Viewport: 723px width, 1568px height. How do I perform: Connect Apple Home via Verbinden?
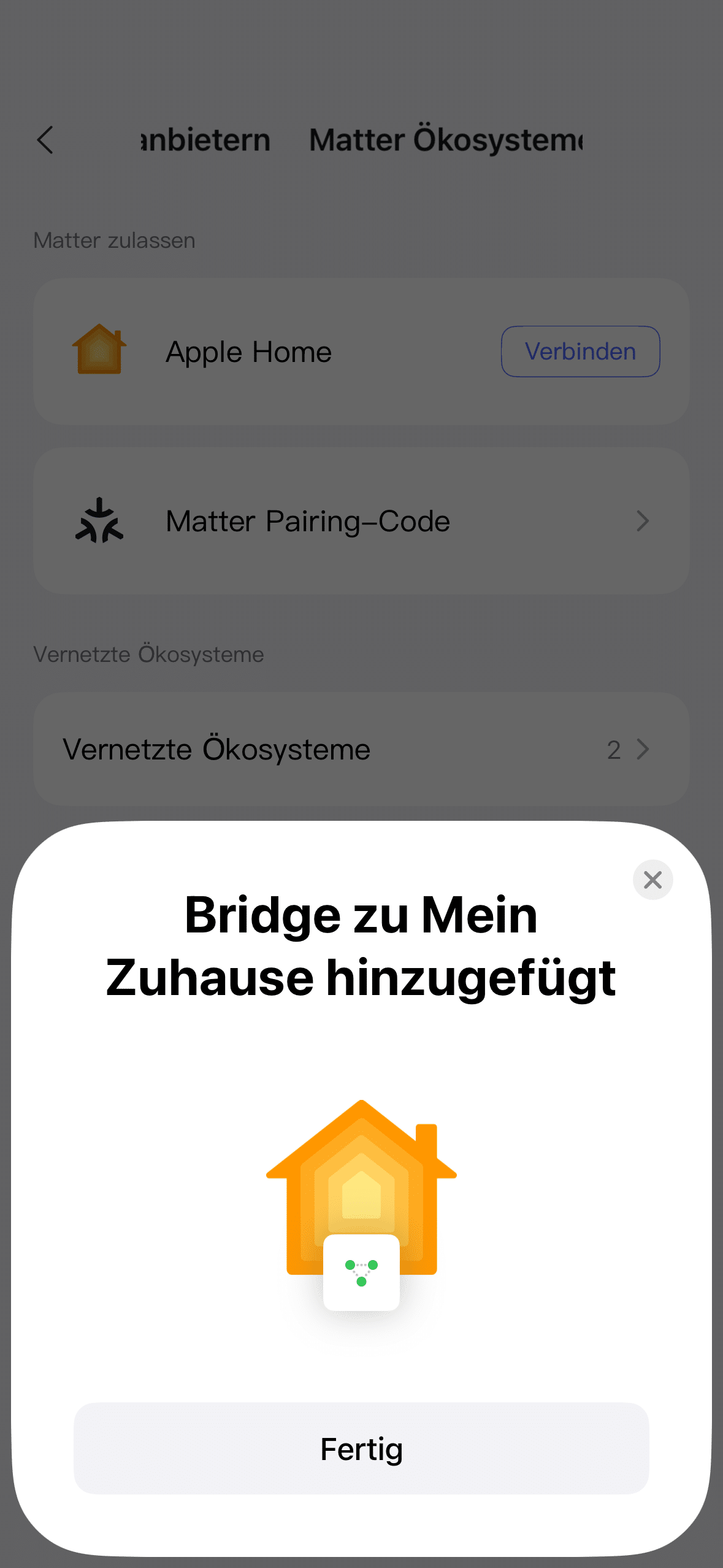580,352
